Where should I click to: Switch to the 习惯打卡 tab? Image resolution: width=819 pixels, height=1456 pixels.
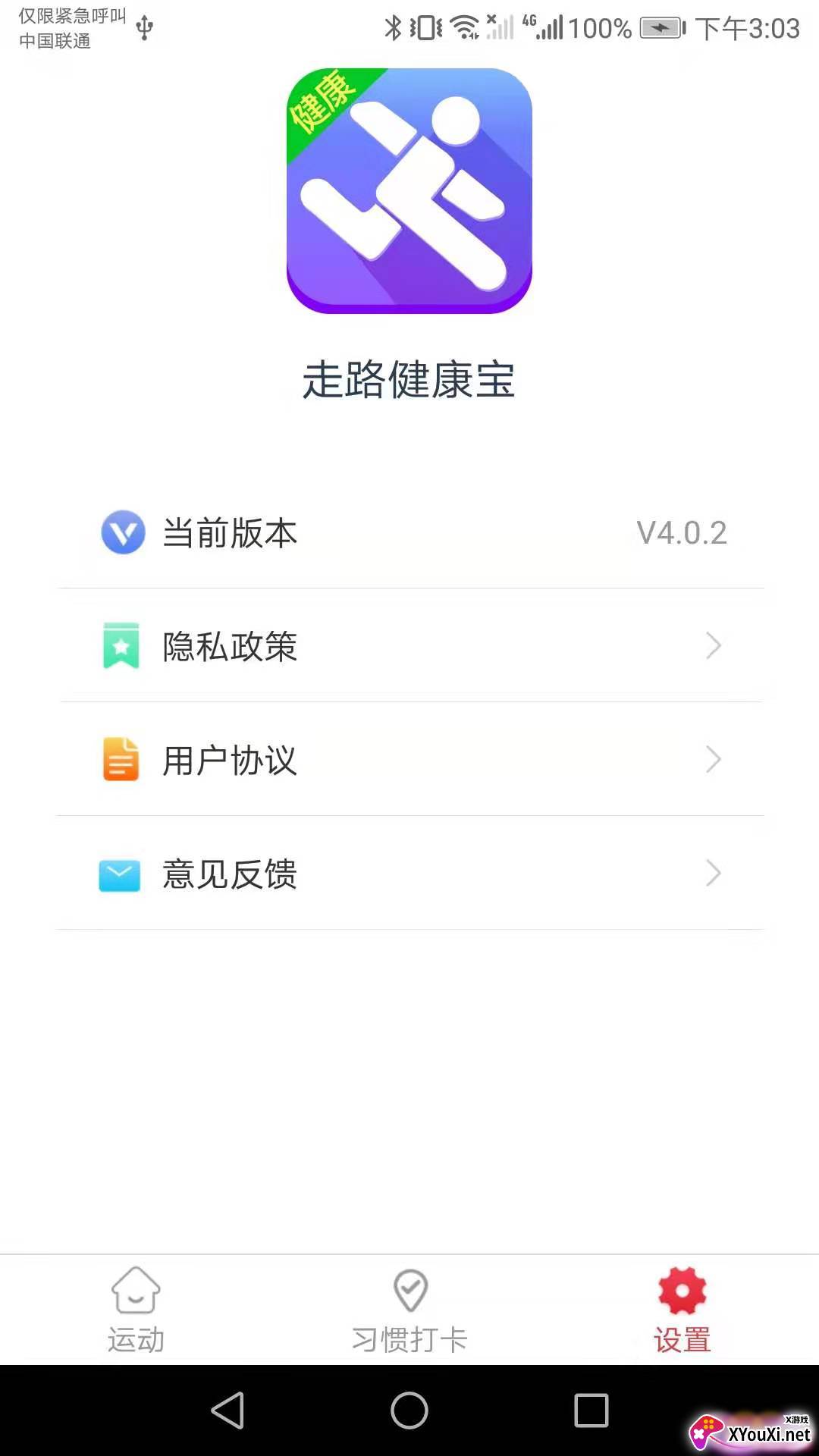pos(409,1310)
